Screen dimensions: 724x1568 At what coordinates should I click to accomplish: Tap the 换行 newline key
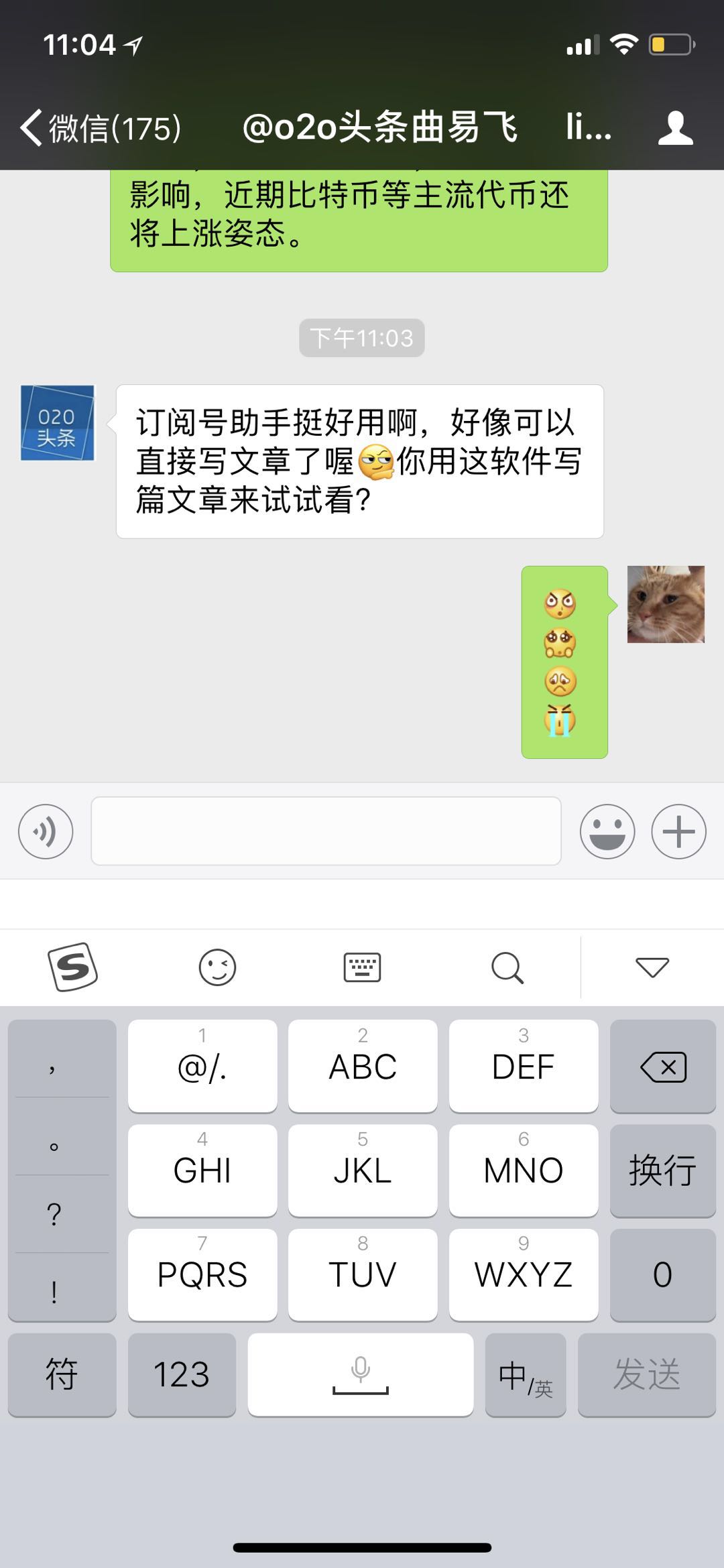(662, 1170)
